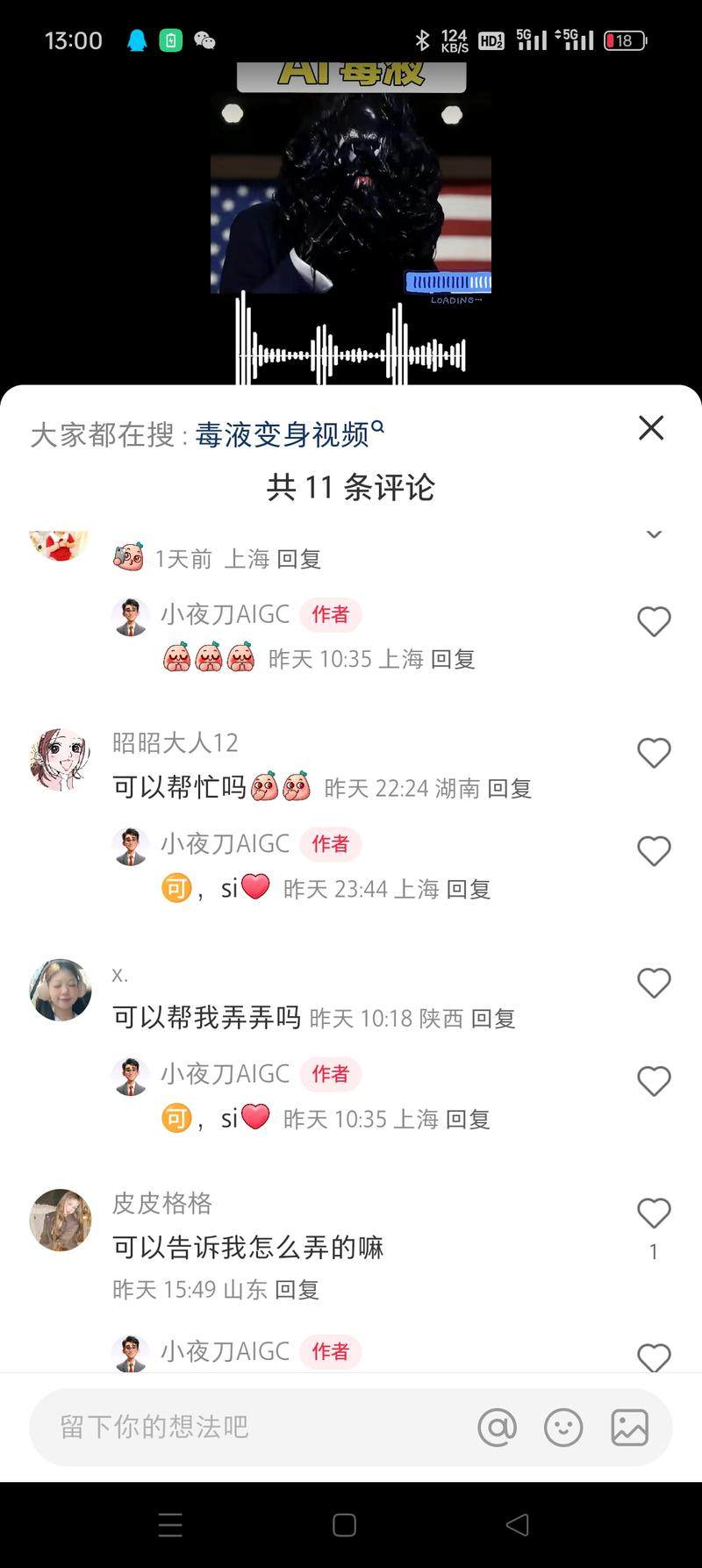702x1568 pixels.
Task: Collapse the top comment thread chevron
Action: tap(654, 534)
